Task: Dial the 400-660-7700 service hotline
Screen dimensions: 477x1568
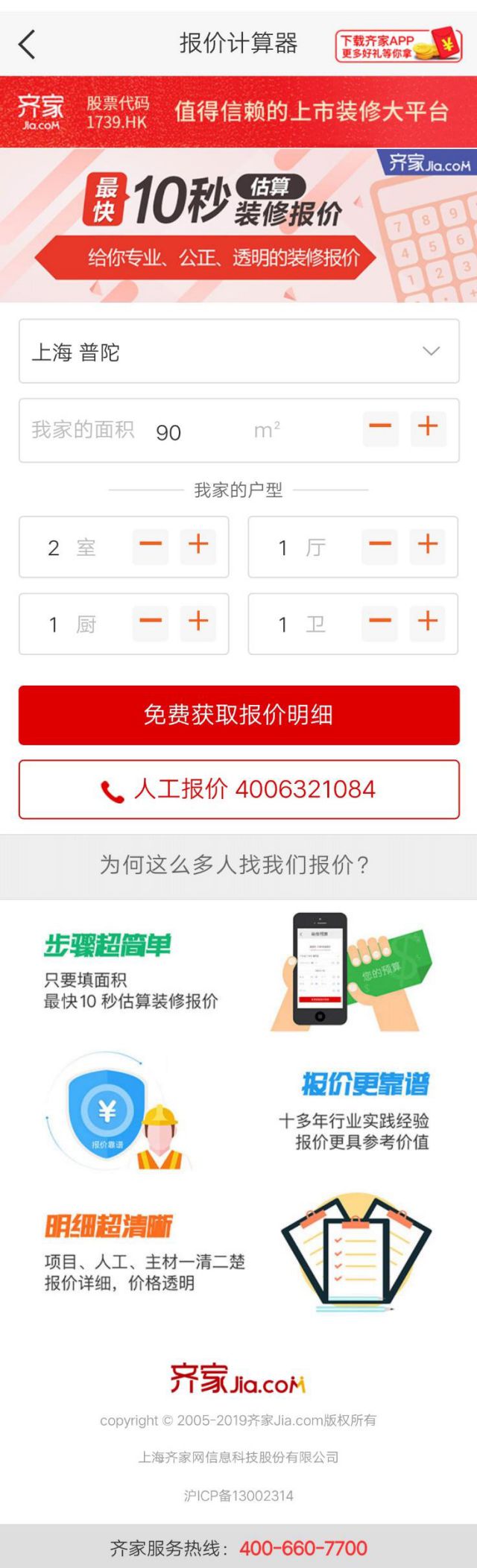Action: (303, 1548)
